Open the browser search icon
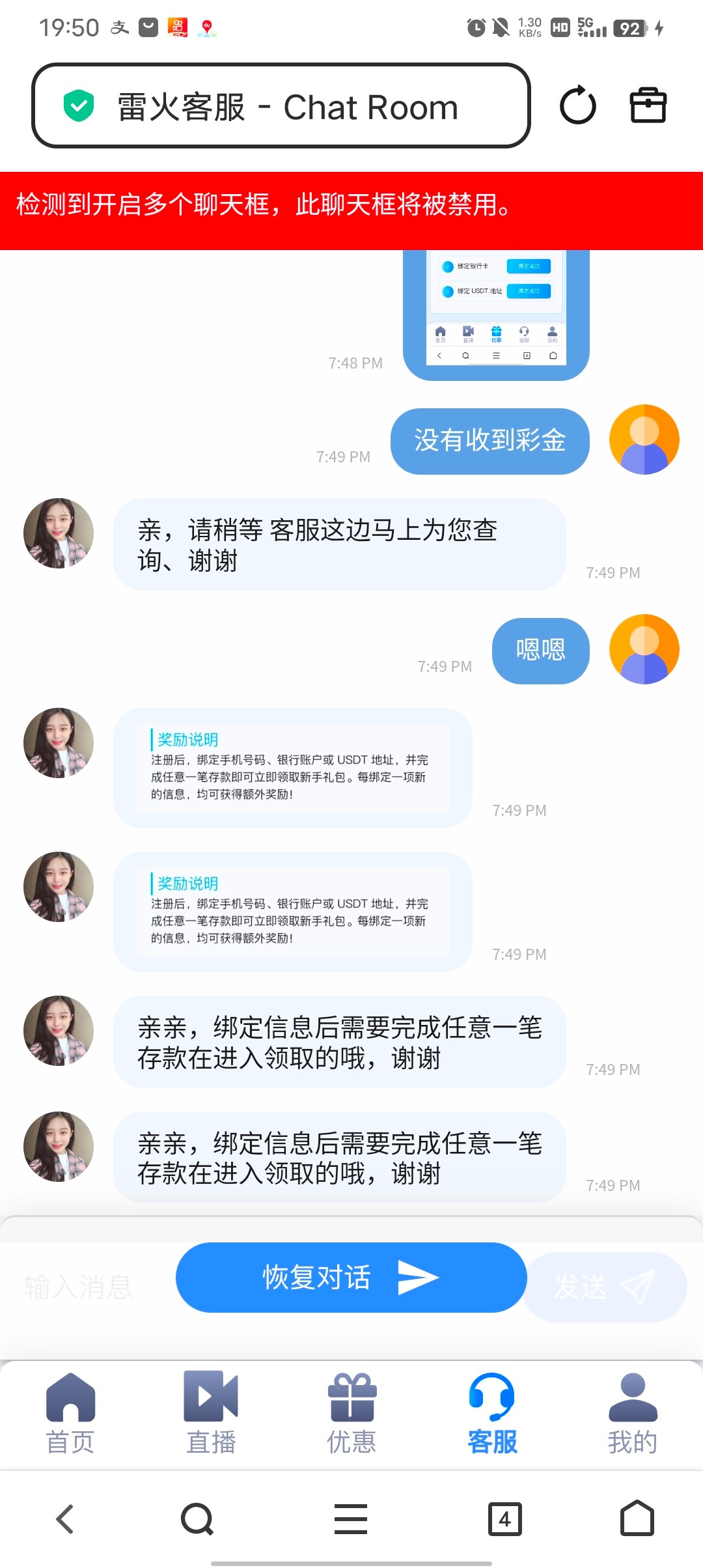 (x=197, y=1519)
